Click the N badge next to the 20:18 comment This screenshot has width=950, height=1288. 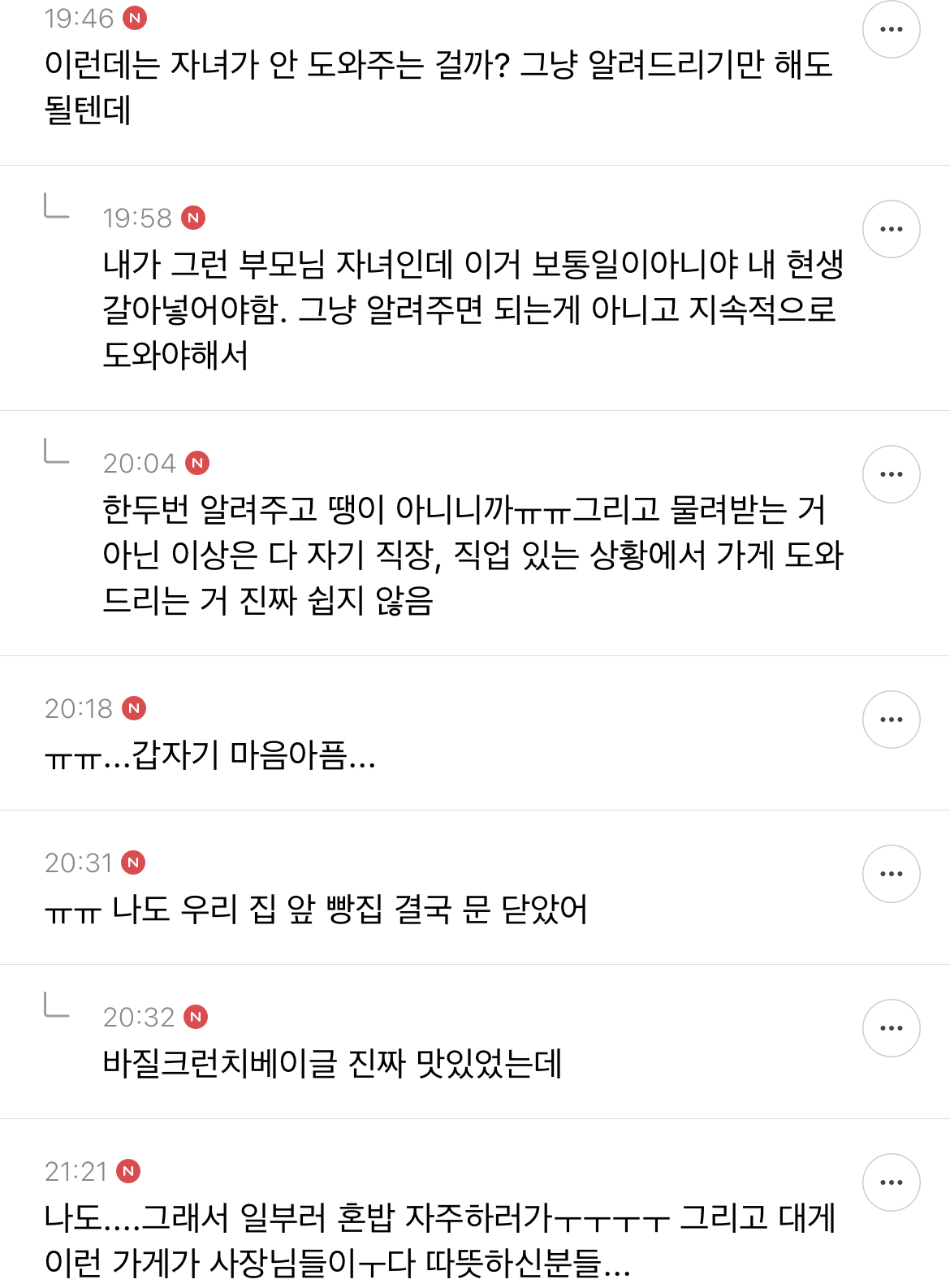132,708
